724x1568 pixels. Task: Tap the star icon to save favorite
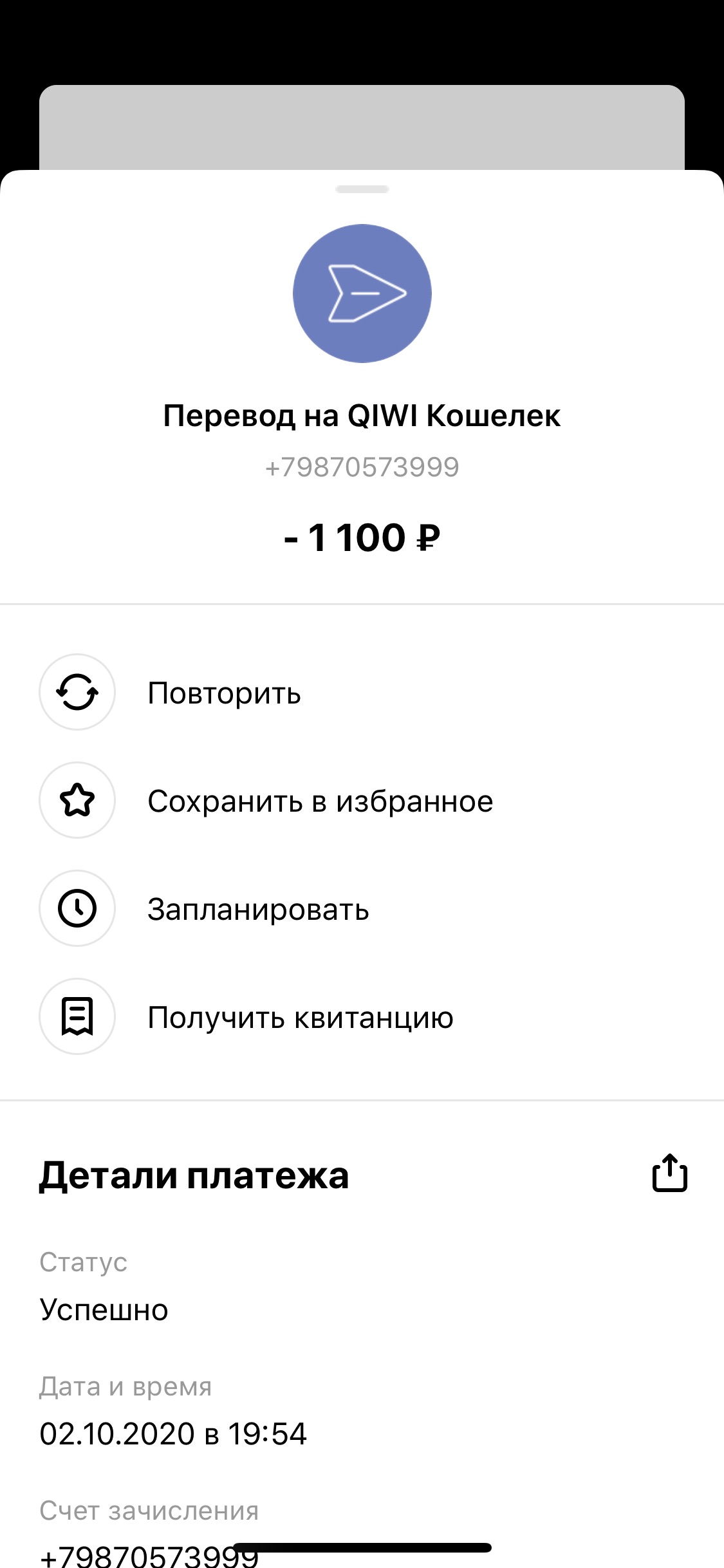pos(77,801)
